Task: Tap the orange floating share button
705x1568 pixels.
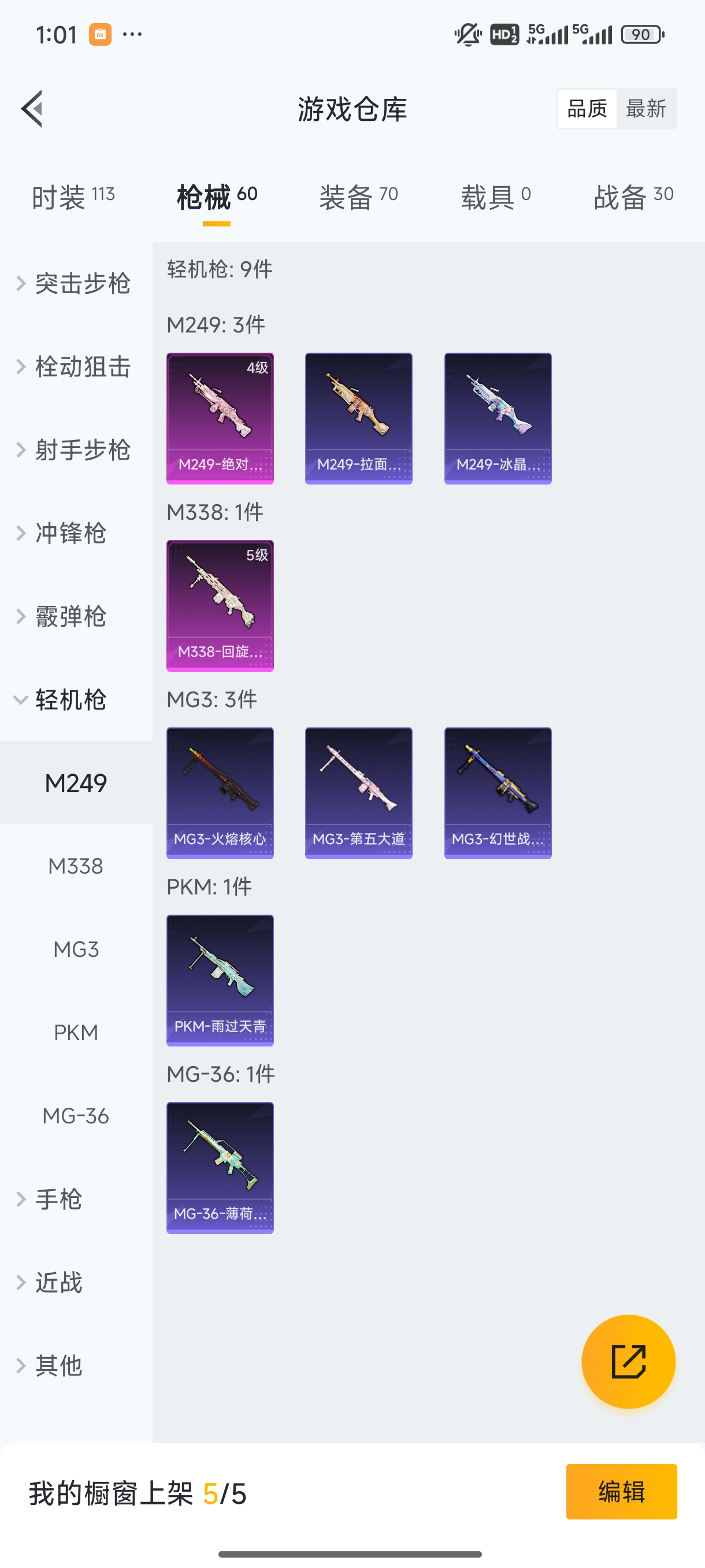Action: point(628,1361)
